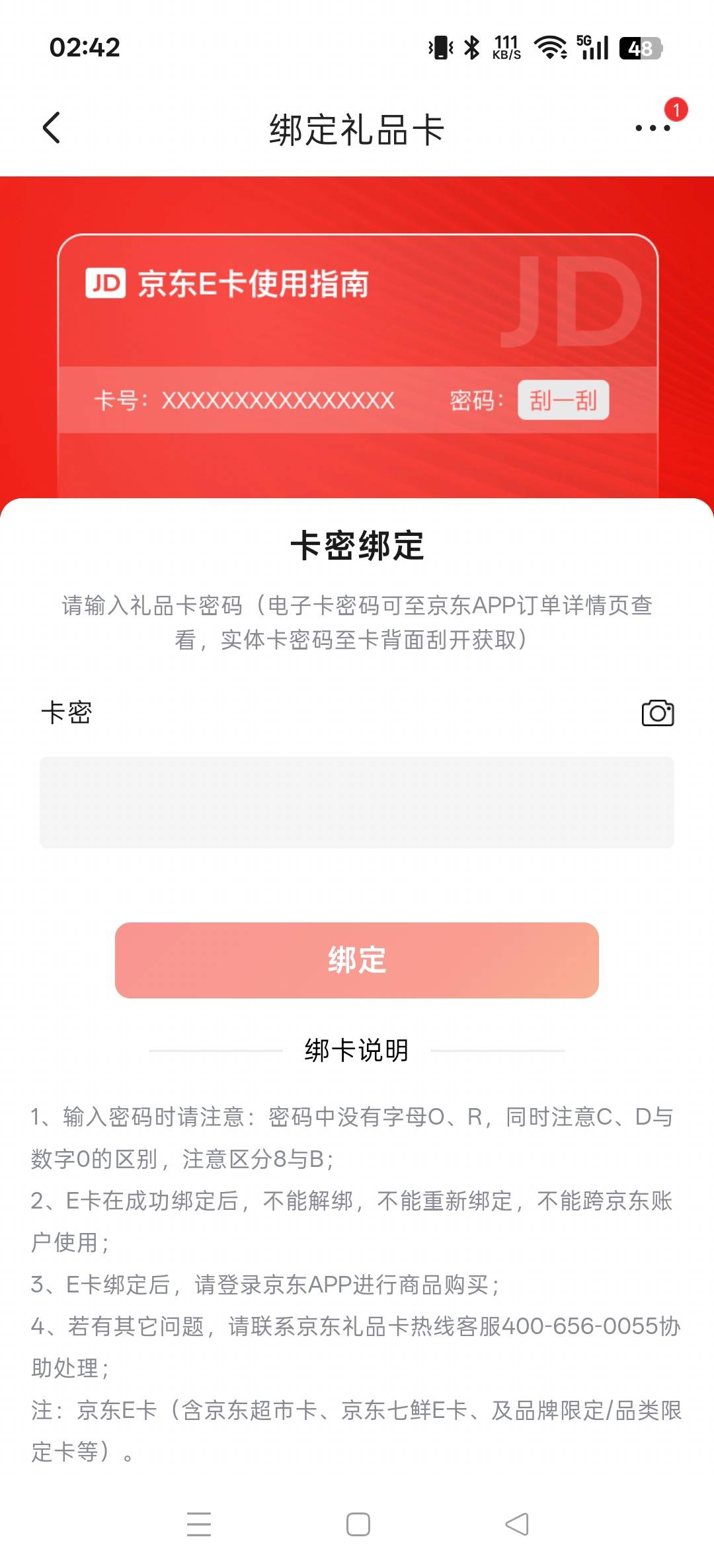Go back from the 绑定礼品卡 page
The width and height of the screenshot is (714, 1568).
[52, 128]
